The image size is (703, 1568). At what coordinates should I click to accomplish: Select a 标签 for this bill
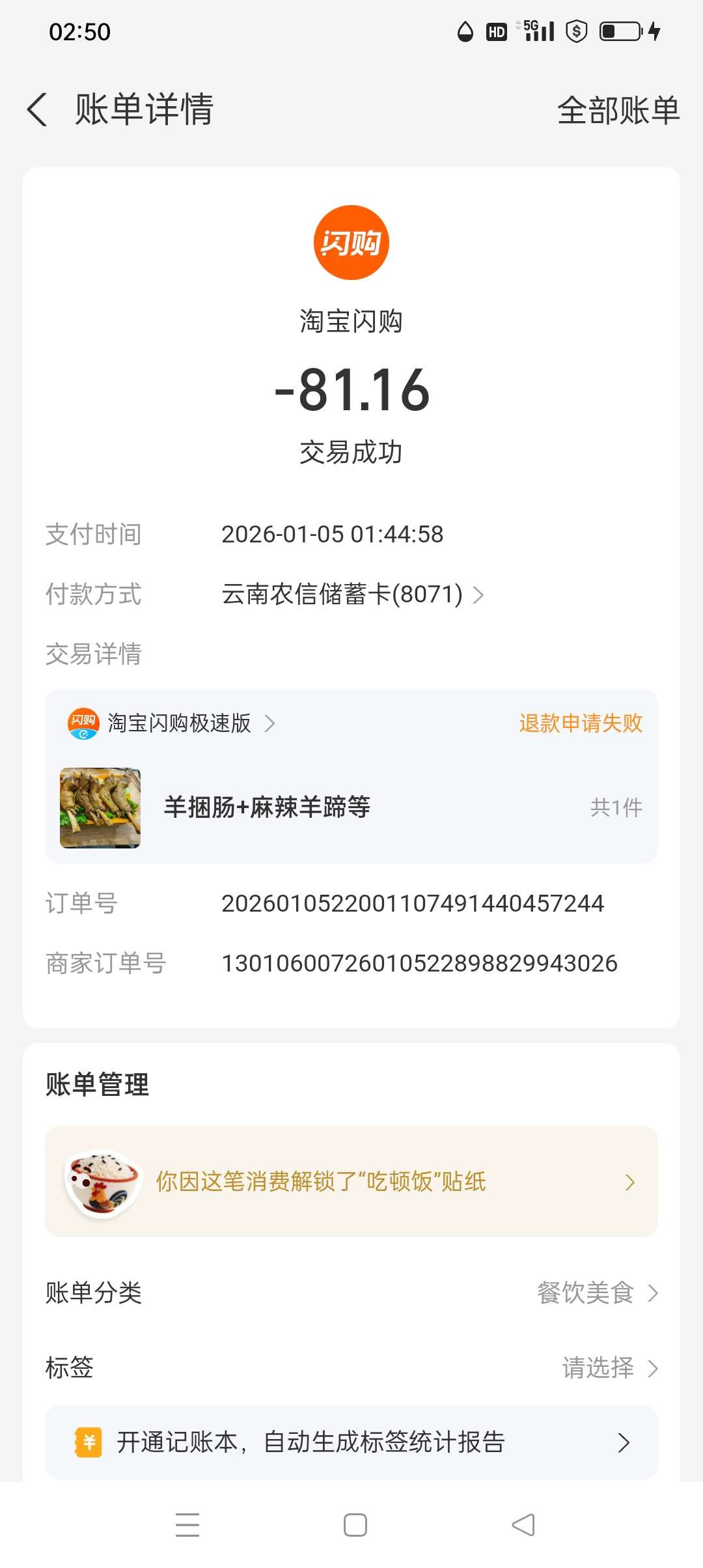coord(609,1368)
